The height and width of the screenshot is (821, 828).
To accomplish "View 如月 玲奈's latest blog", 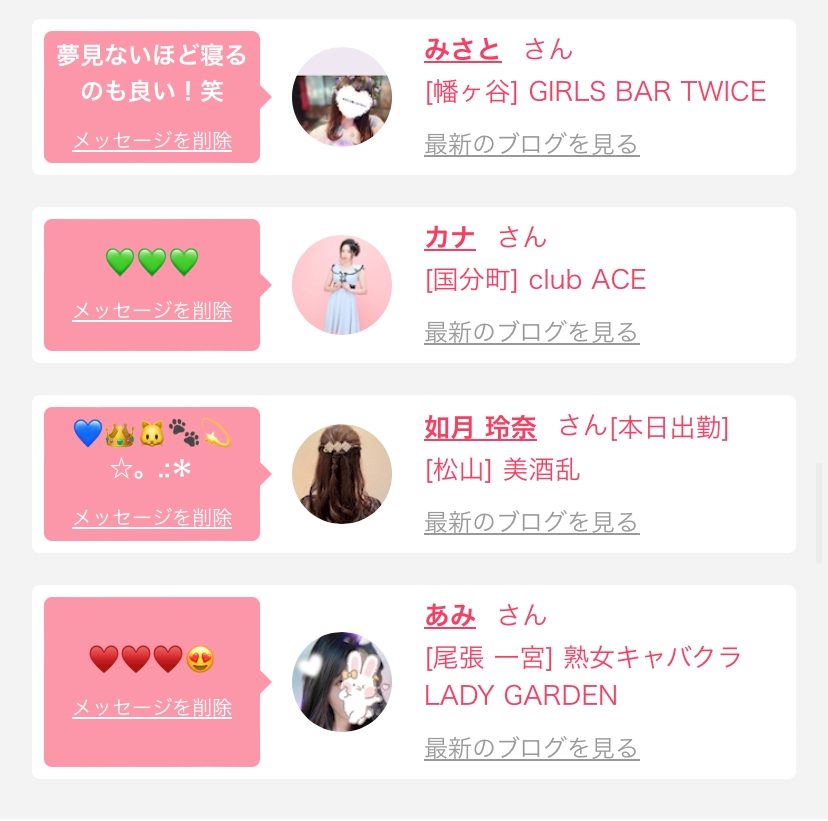I will click(531, 522).
